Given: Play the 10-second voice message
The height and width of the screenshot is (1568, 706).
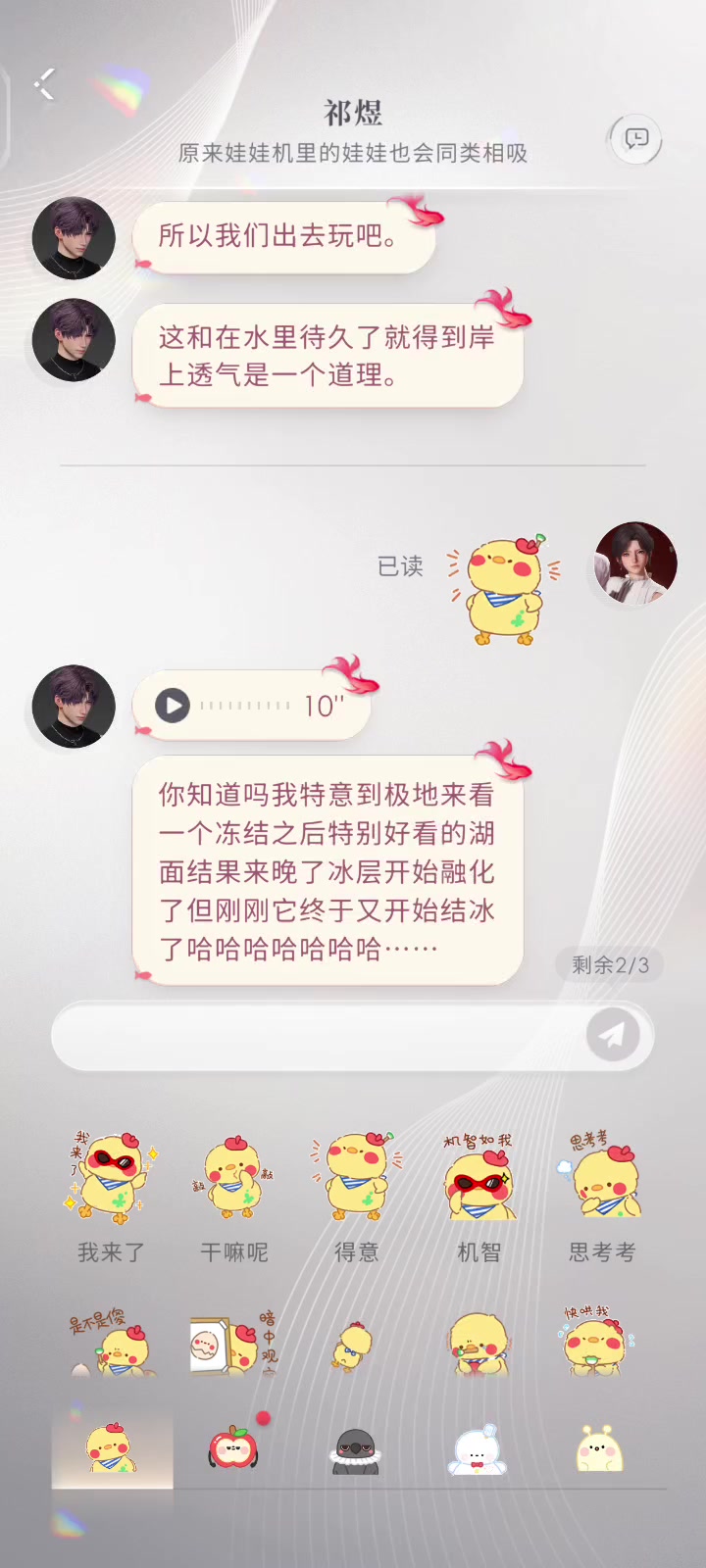Looking at the screenshot, I should pyautogui.click(x=173, y=706).
